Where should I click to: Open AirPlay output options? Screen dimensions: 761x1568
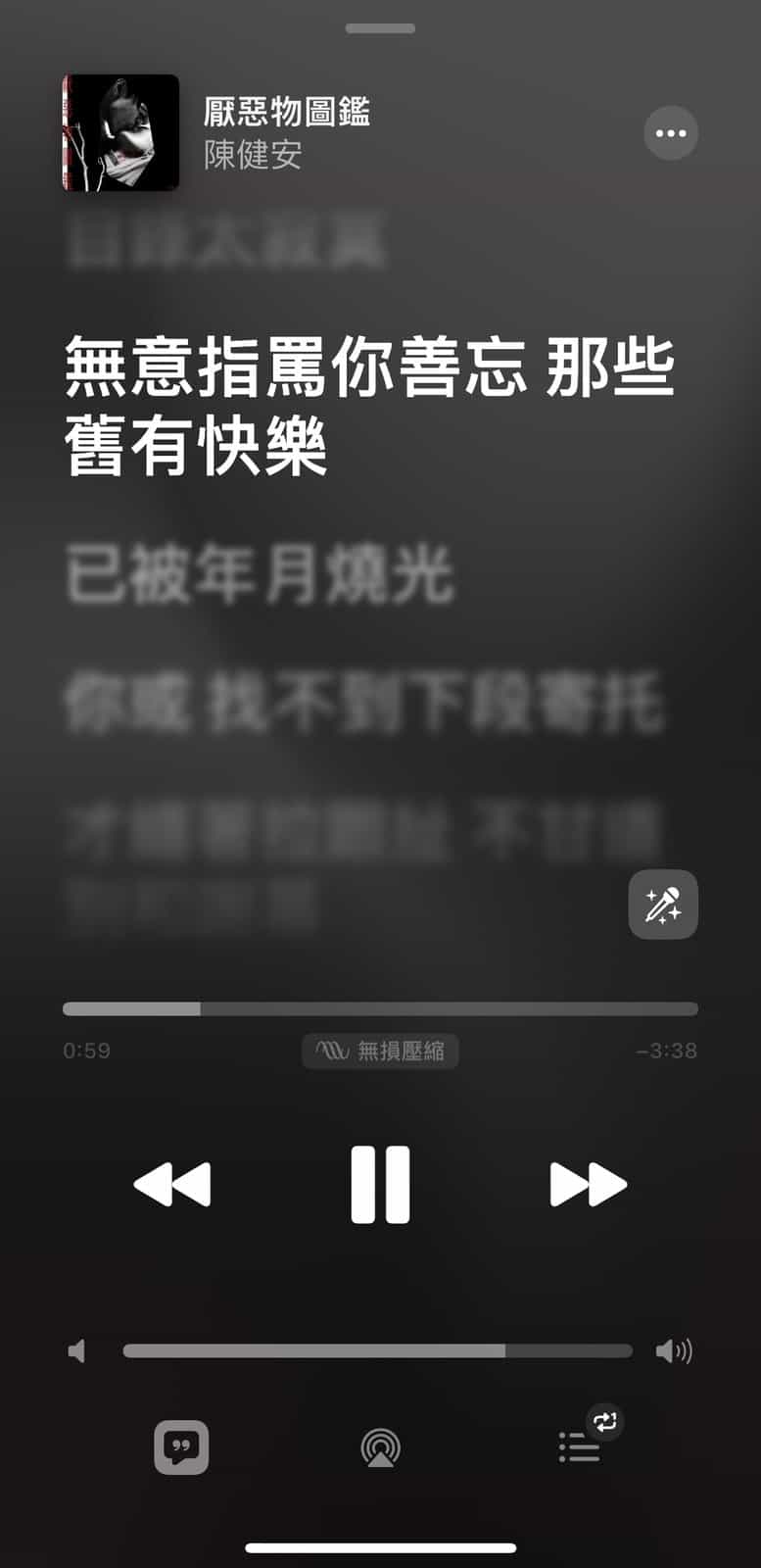(x=380, y=1447)
